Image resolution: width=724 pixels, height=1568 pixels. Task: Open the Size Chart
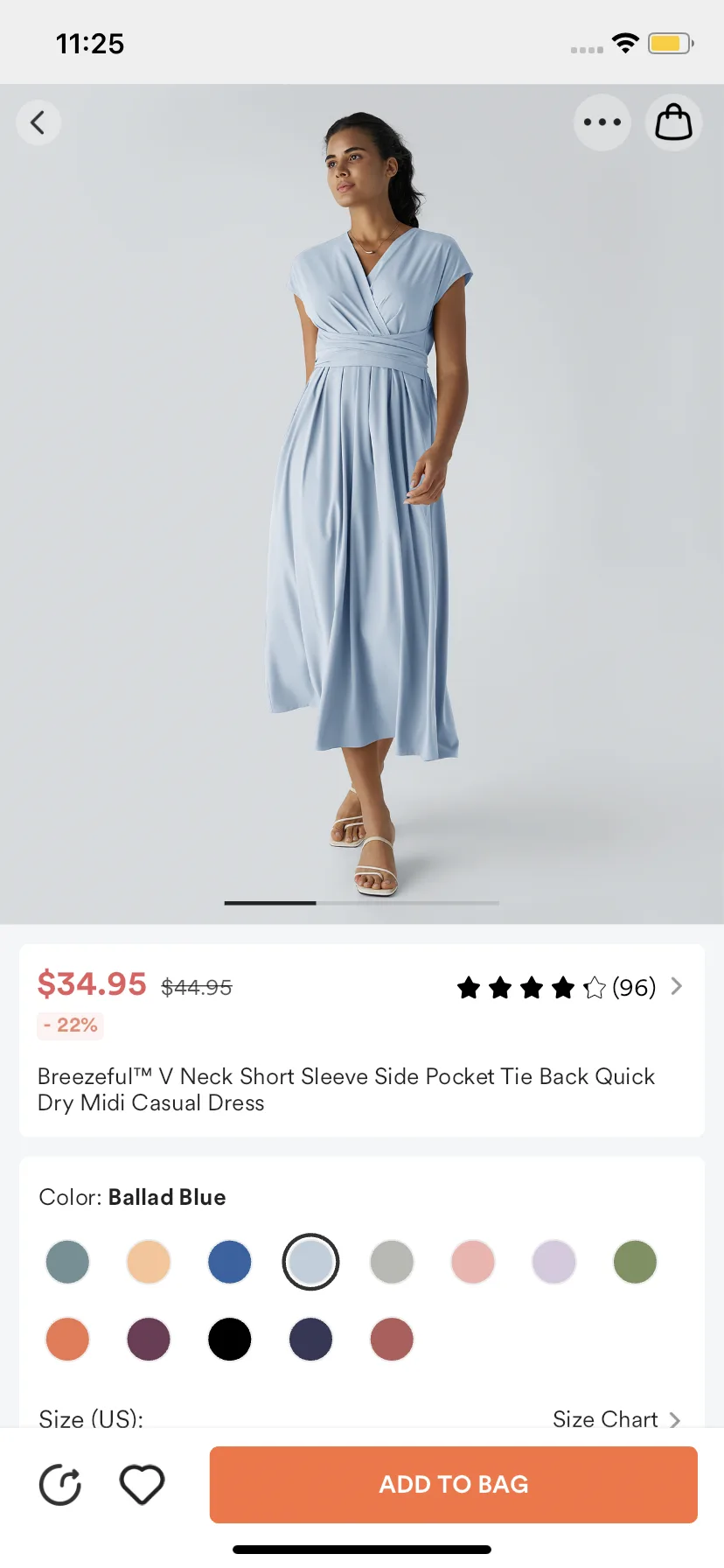click(616, 1419)
